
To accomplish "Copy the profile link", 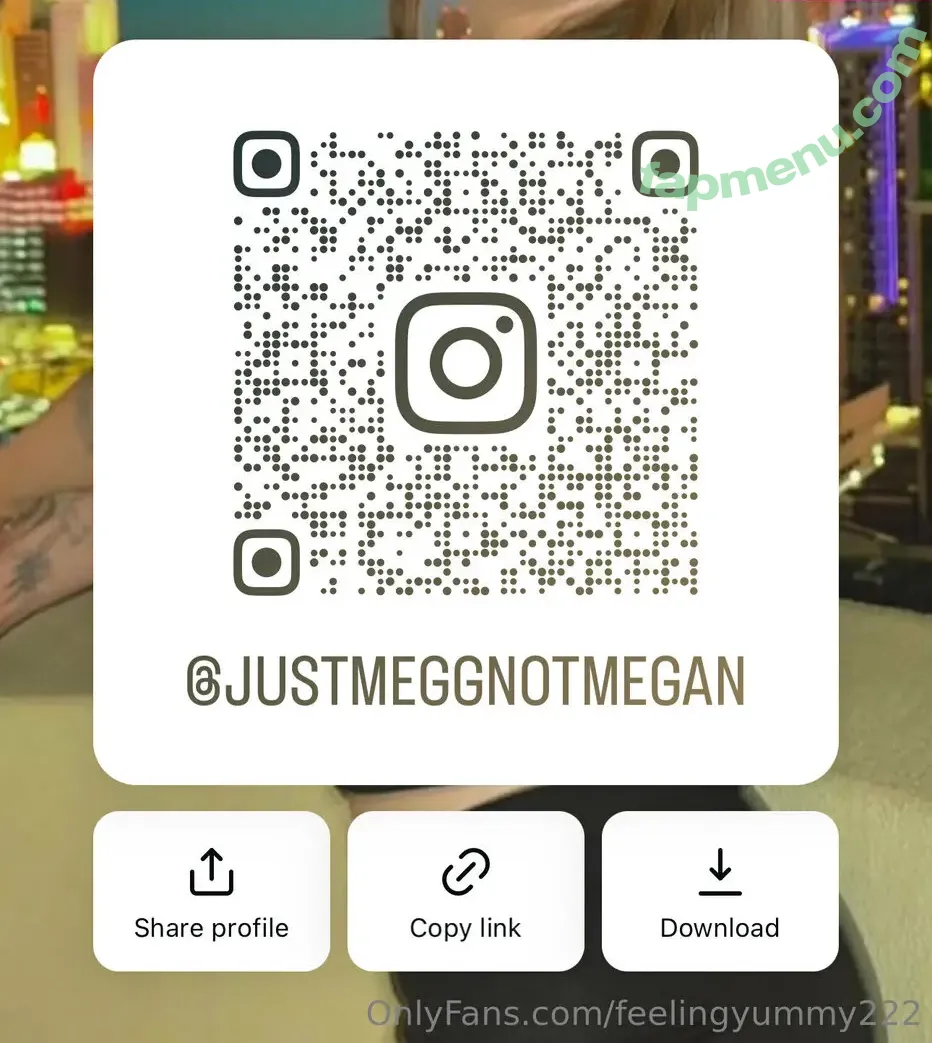I will [465, 890].
